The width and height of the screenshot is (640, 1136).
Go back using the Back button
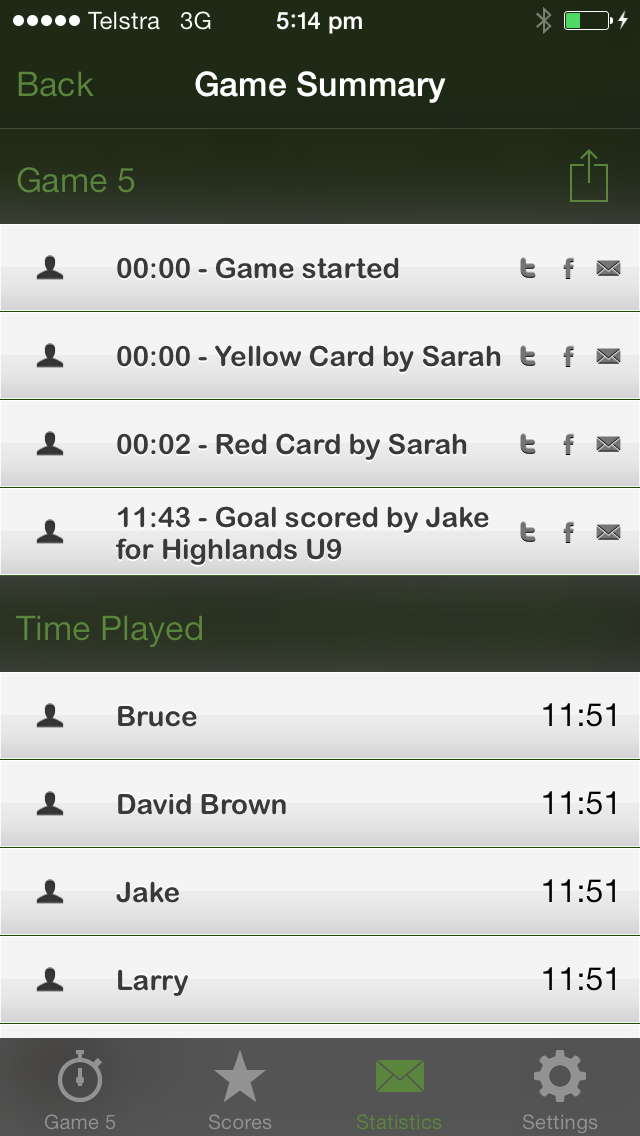(x=54, y=85)
